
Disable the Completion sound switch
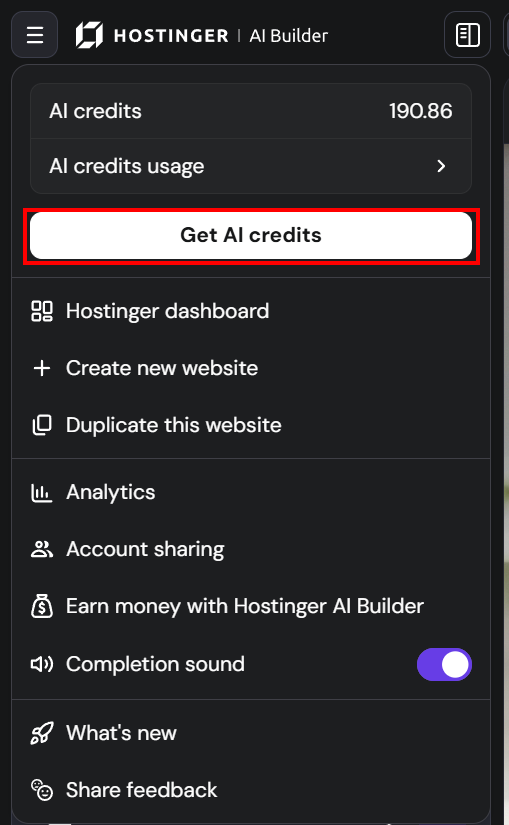tap(444, 664)
